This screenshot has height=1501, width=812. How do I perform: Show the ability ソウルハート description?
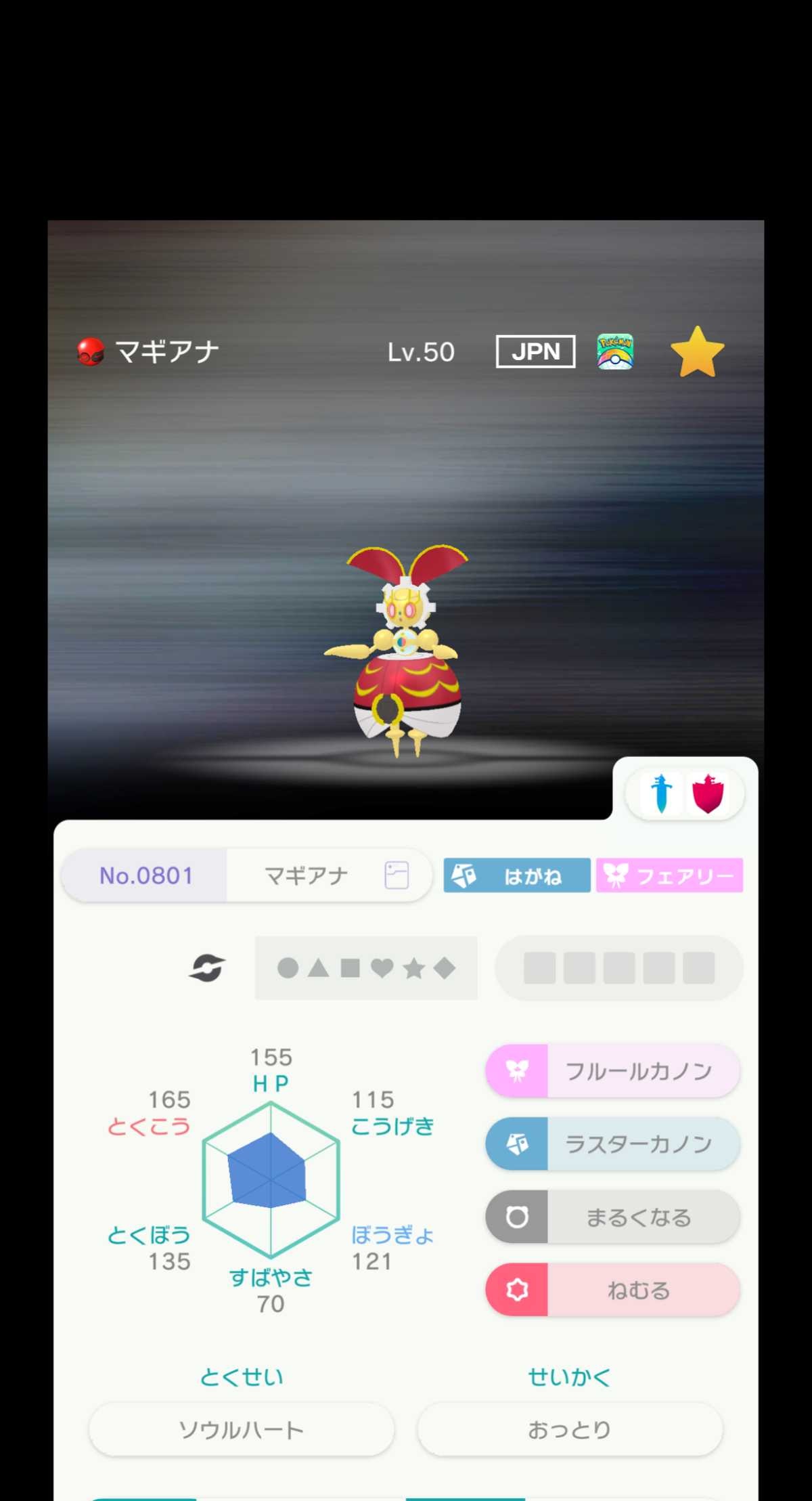pos(242,1429)
